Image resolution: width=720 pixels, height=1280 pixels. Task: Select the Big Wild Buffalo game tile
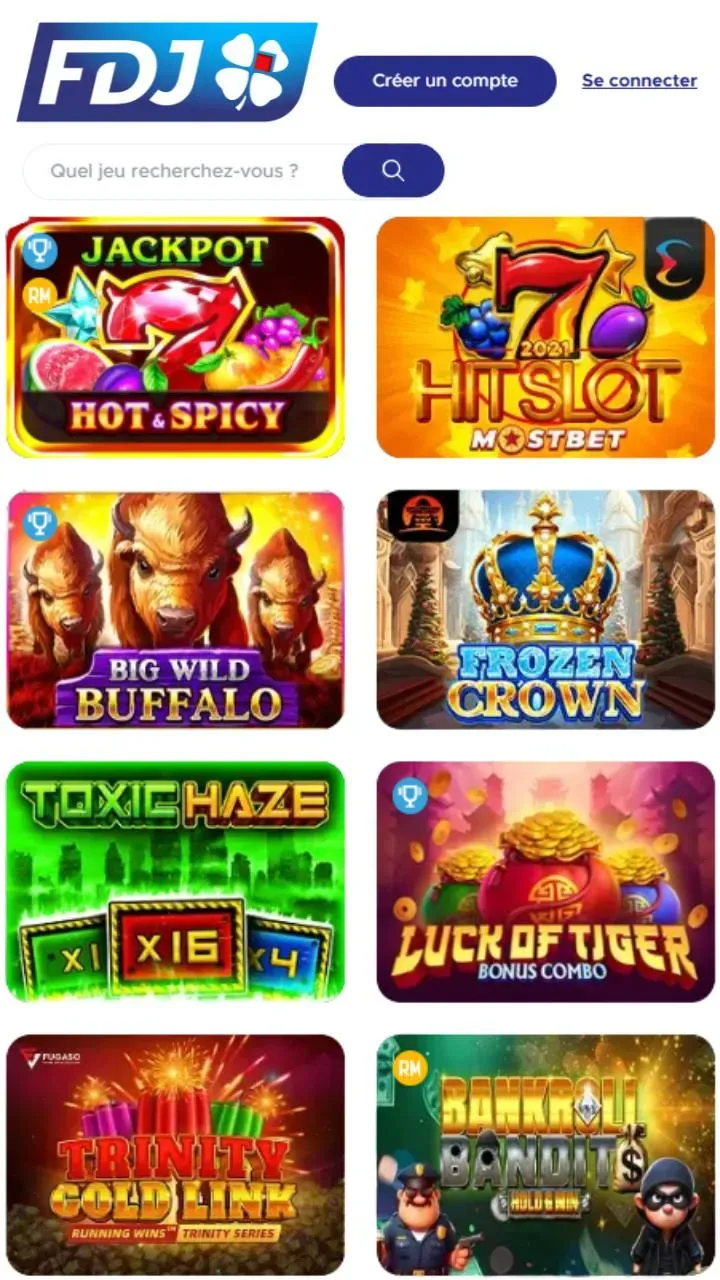click(x=175, y=609)
